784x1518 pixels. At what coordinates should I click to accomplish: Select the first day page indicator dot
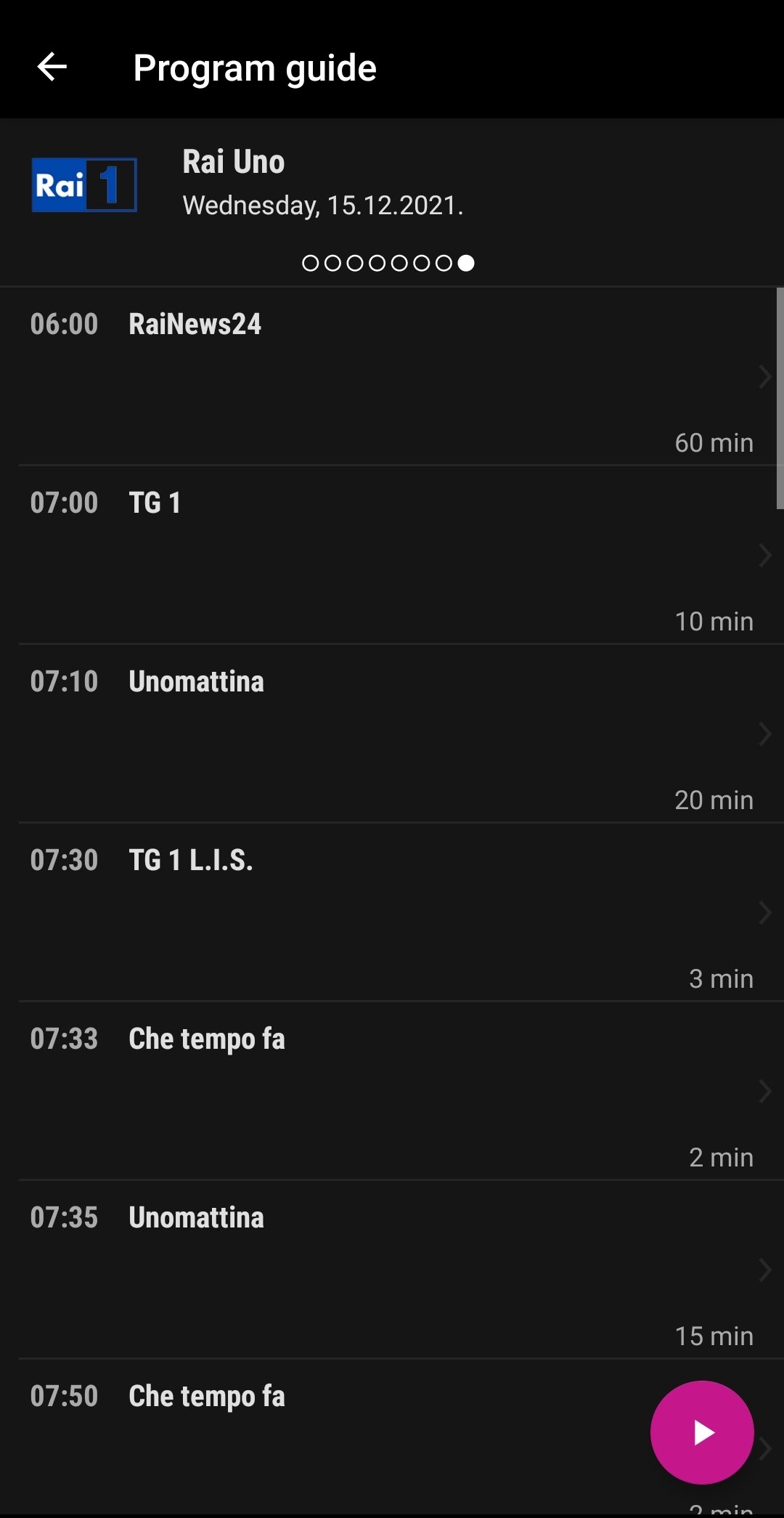[x=310, y=263]
